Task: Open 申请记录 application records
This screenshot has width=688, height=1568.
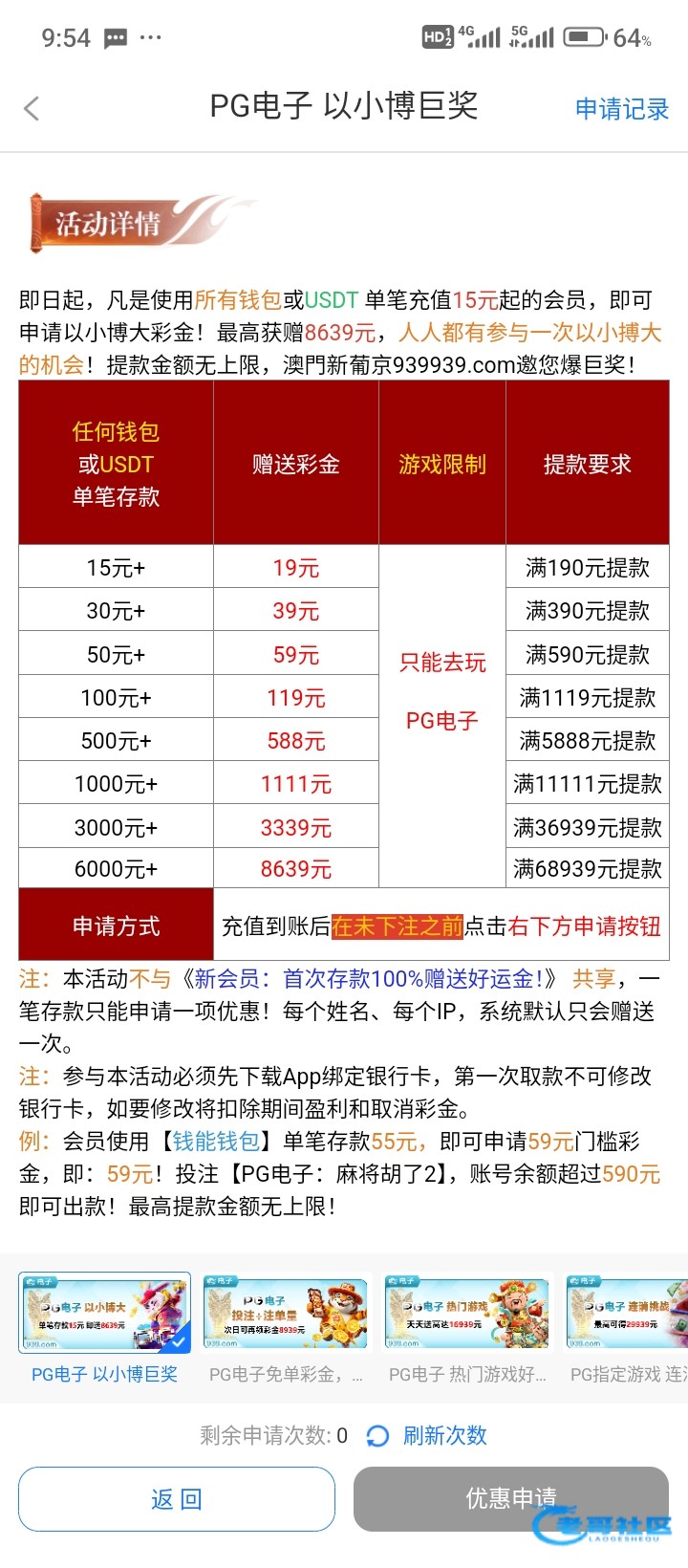Action: 622,109
